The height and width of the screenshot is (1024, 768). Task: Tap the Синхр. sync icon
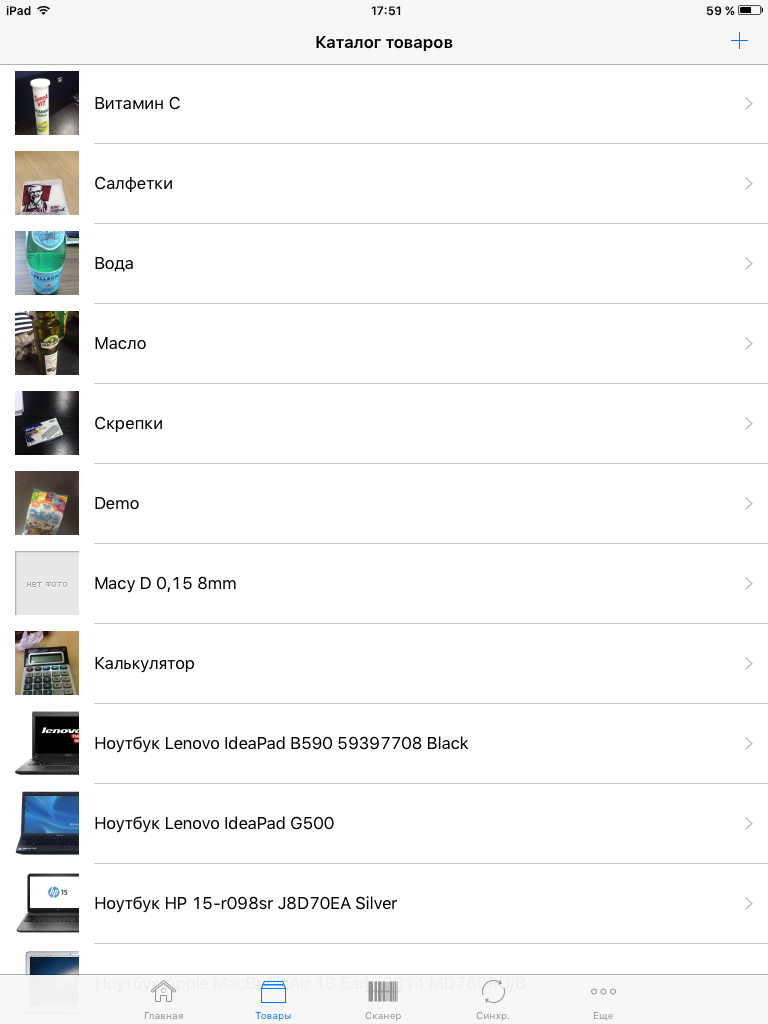(x=493, y=992)
